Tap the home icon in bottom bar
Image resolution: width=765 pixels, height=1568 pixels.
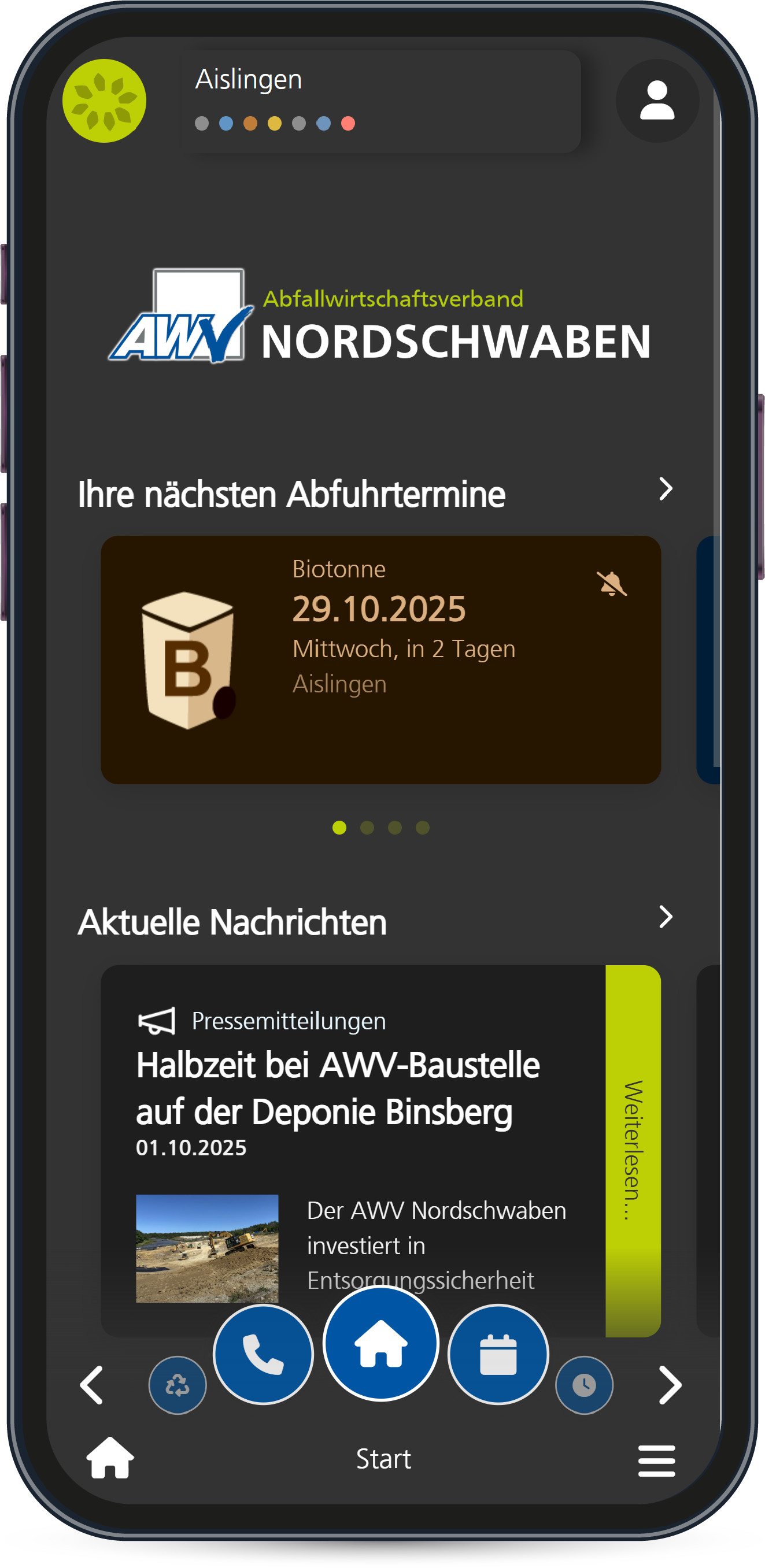(x=110, y=1458)
